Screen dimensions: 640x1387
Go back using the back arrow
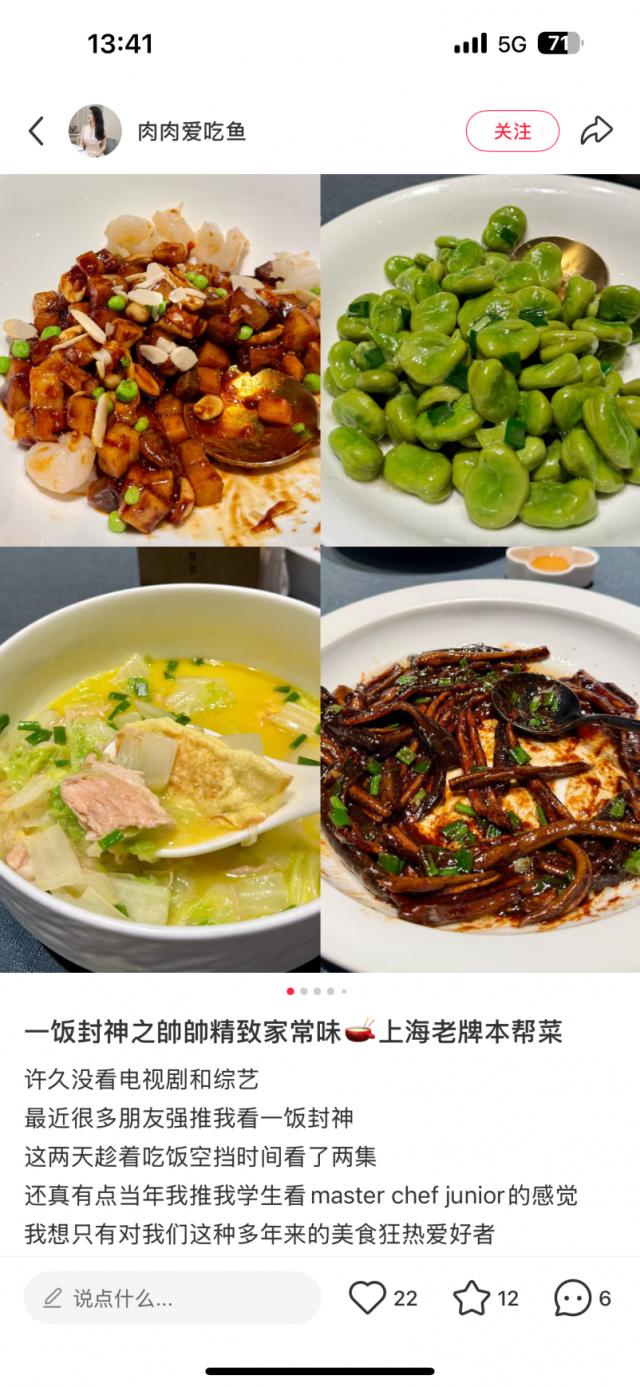(36, 131)
